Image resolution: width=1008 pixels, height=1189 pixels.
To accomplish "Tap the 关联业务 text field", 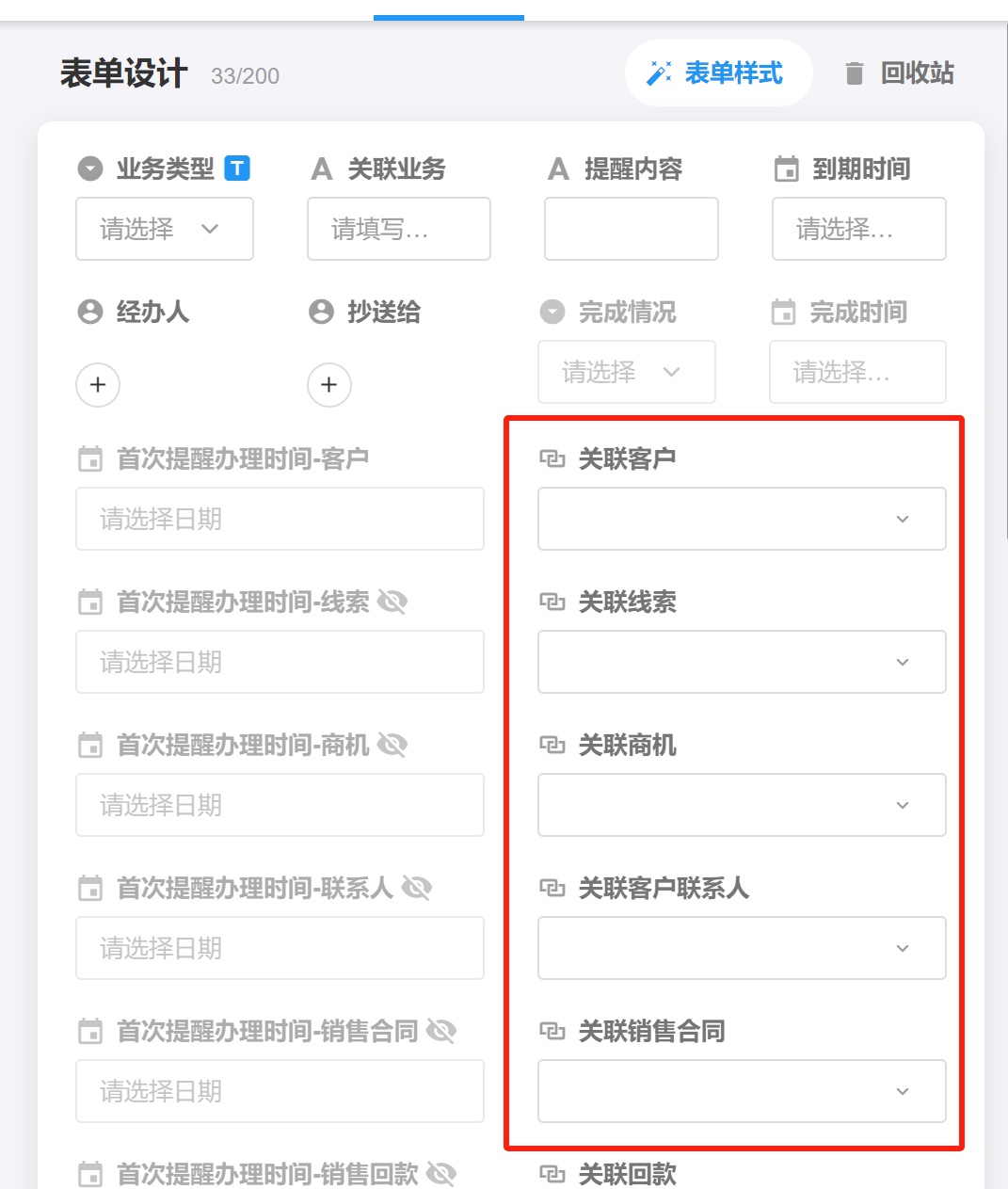I will tap(398, 229).
